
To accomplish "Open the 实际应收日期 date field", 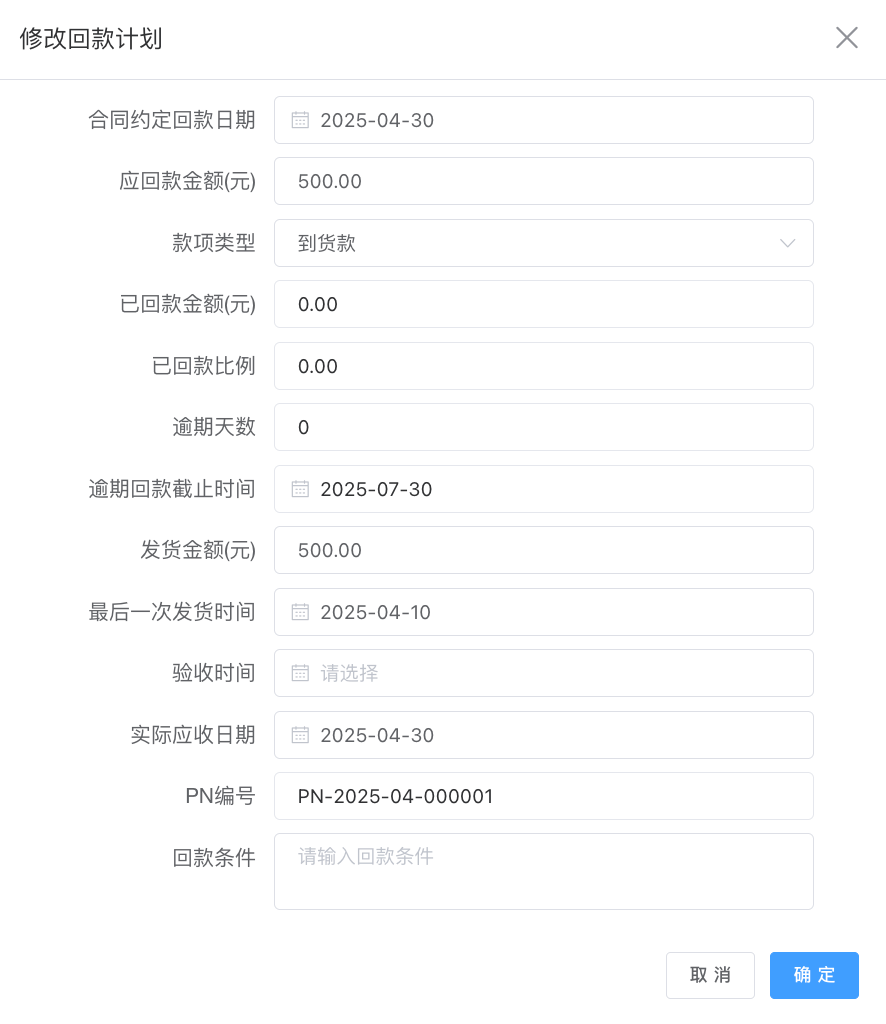I will [x=543, y=735].
